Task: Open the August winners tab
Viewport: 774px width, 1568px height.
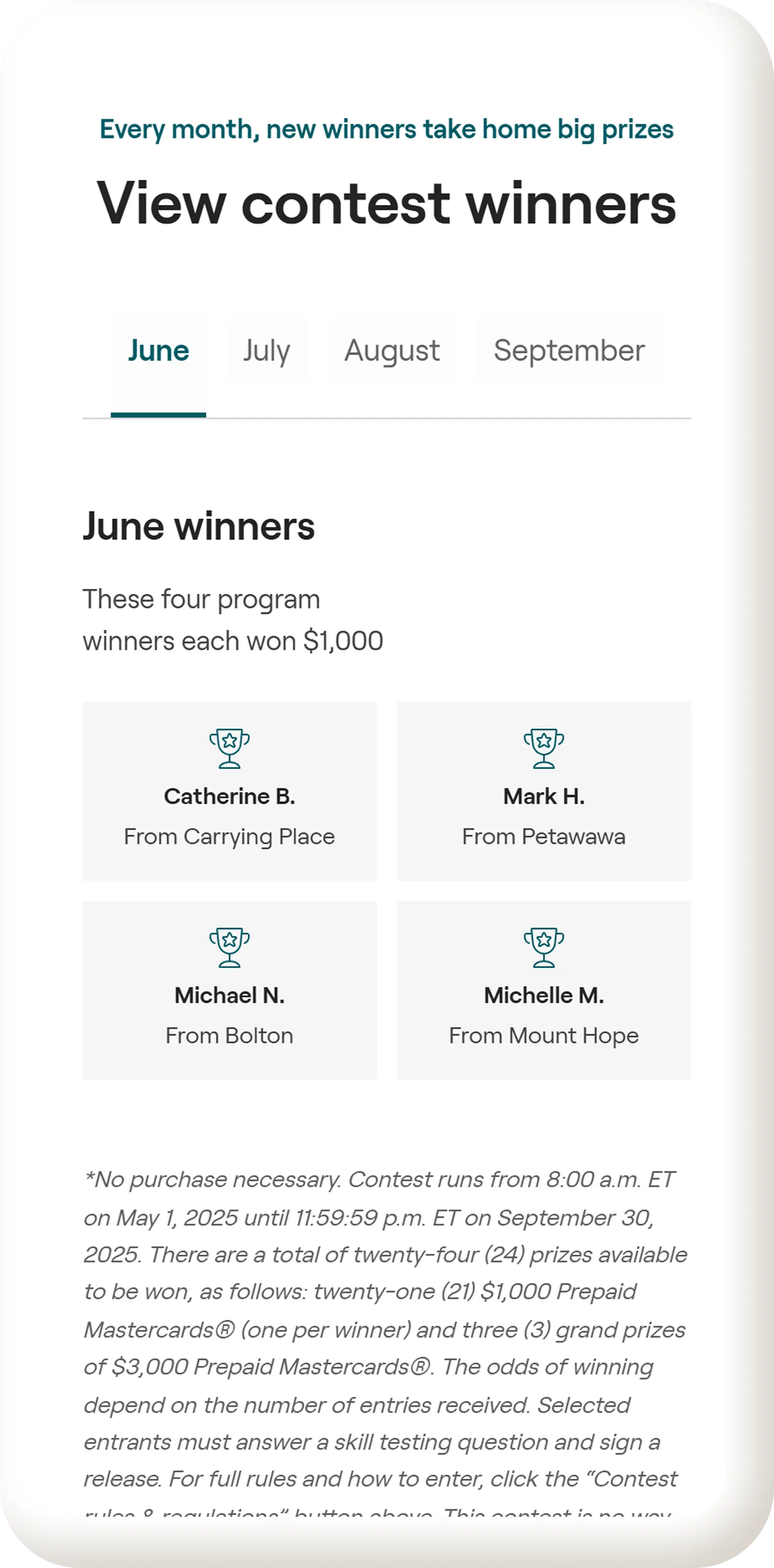Action: point(392,350)
